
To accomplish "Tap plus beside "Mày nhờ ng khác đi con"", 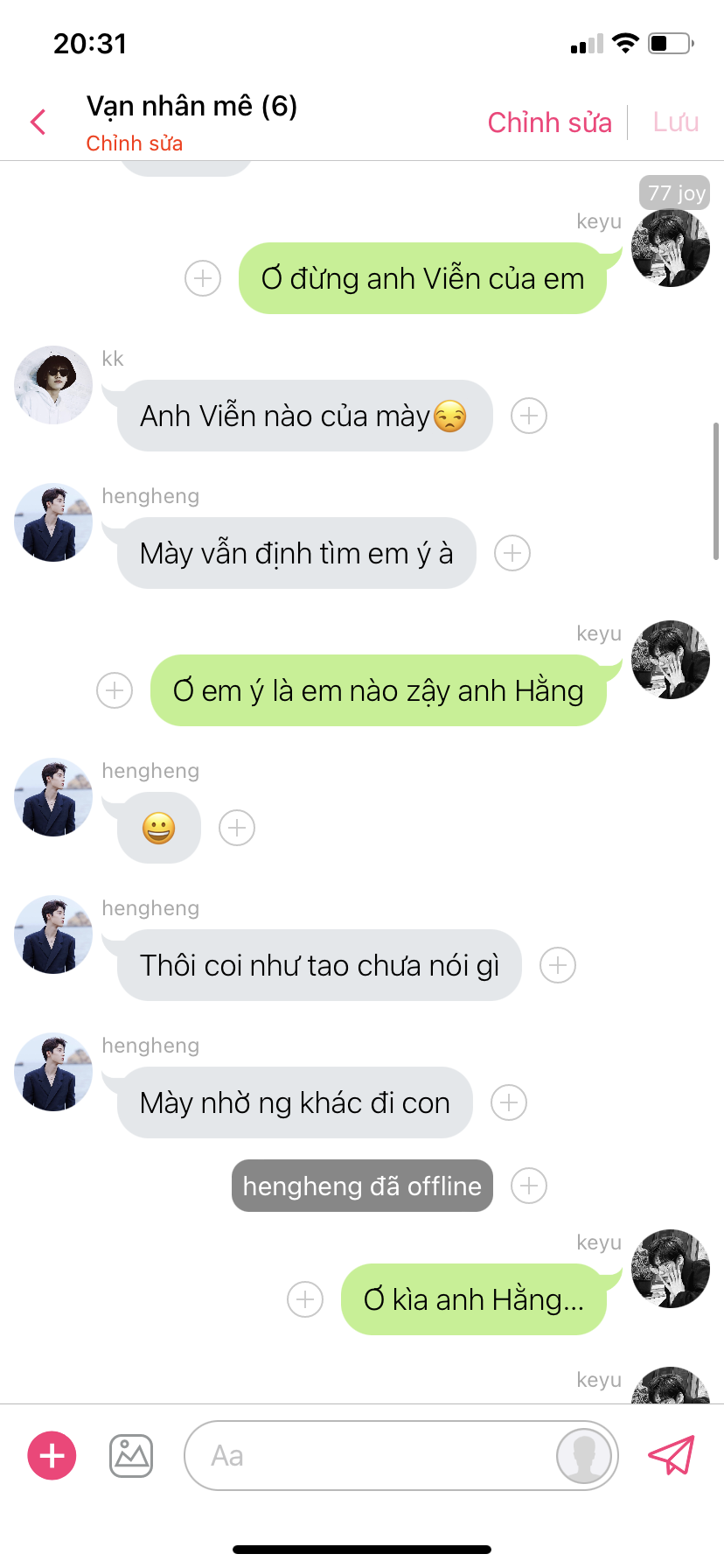I will pyautogui.click(x=509, y=1102).
